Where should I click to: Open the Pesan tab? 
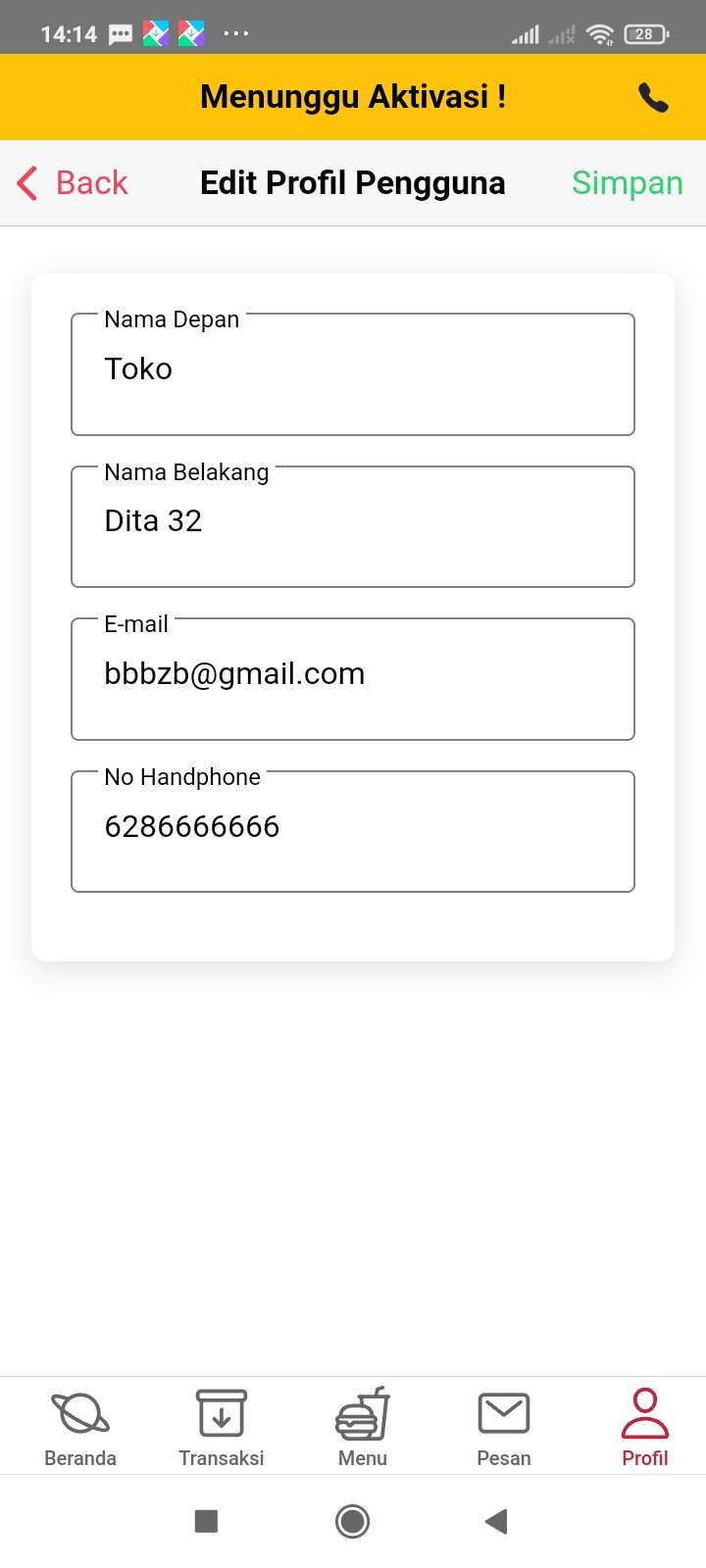point(504,1427)
